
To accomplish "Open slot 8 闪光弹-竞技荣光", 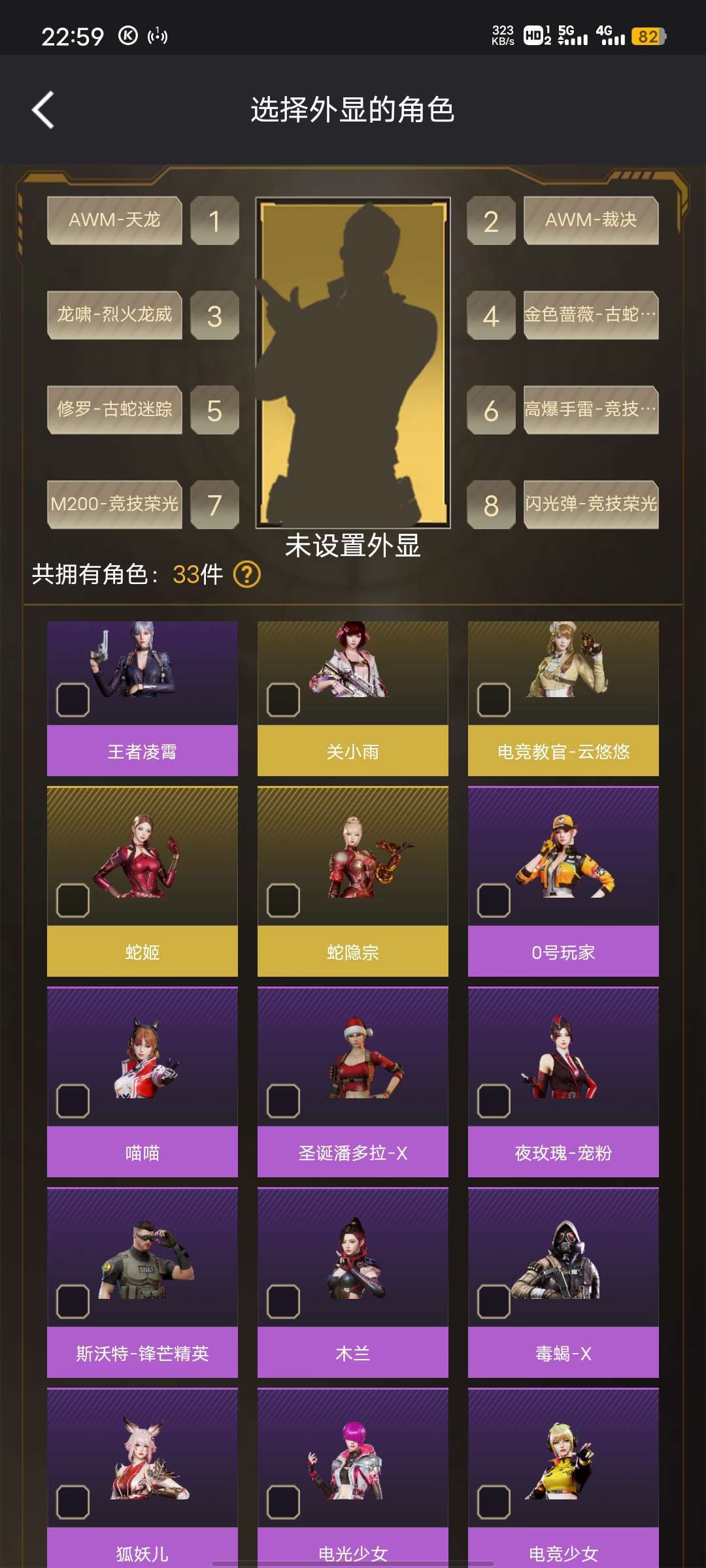I will point(591,504).
